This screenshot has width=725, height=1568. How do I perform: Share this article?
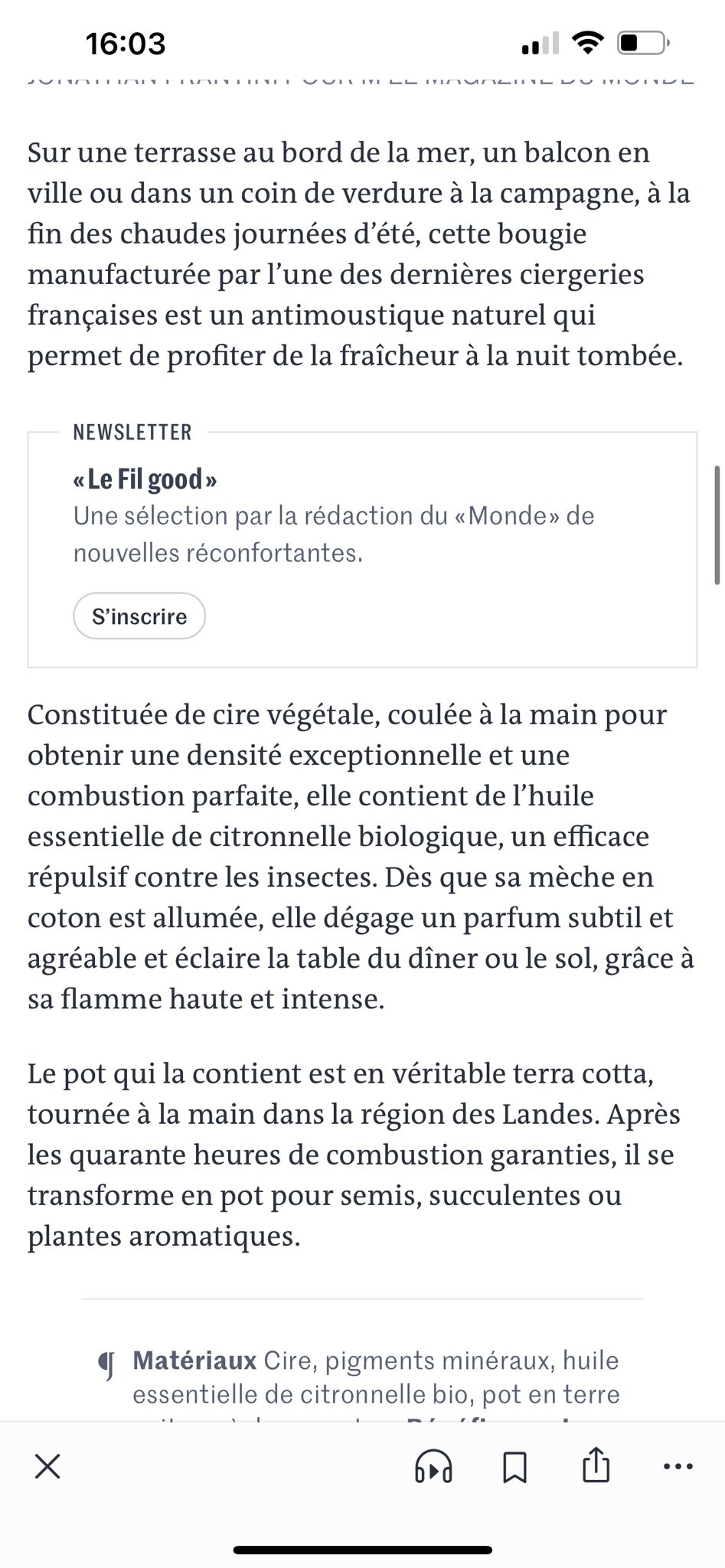[596, 1466]
